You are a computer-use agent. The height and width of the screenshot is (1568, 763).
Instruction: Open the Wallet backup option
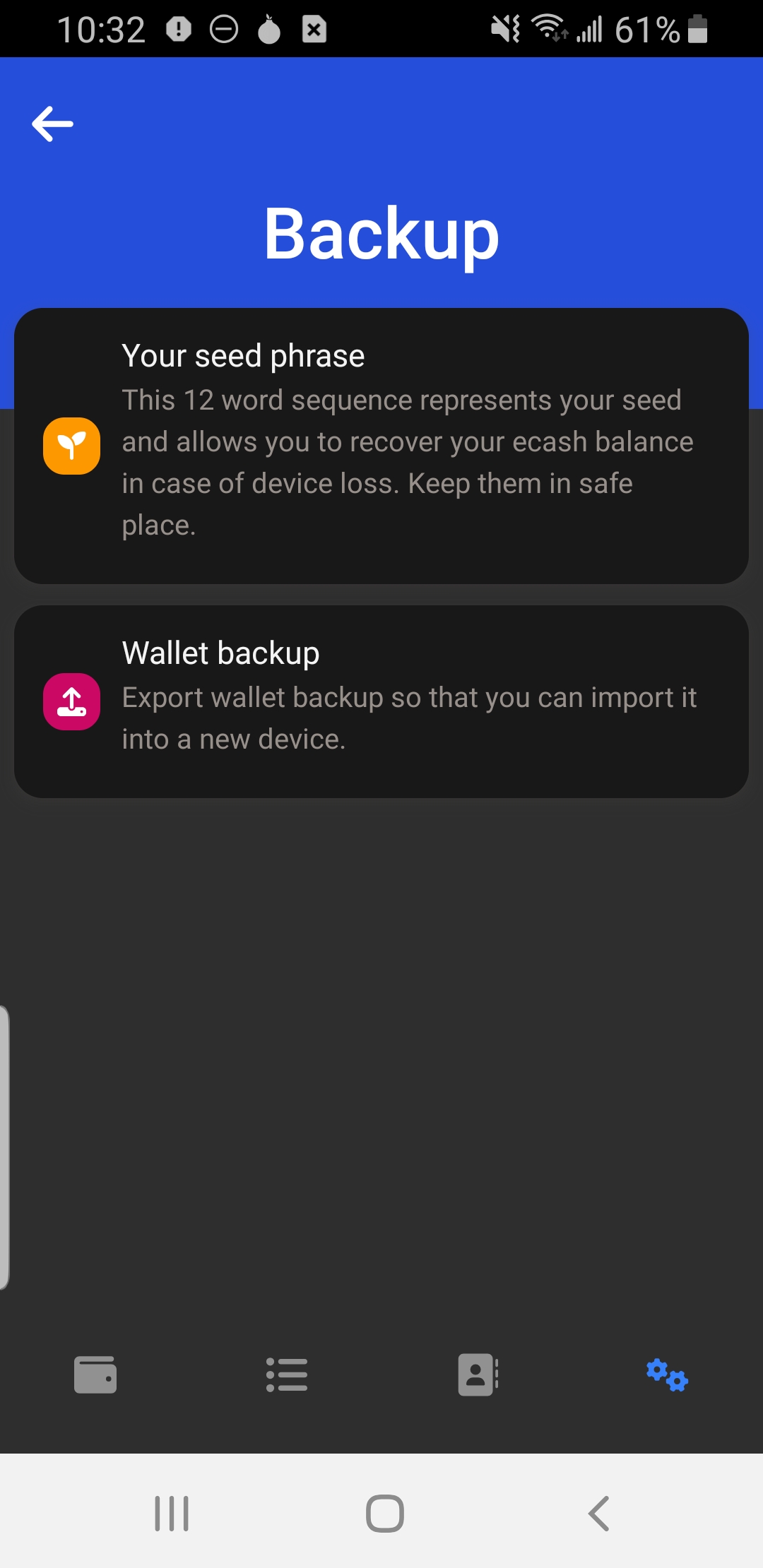pyautogui.click(x=381, y=701)
